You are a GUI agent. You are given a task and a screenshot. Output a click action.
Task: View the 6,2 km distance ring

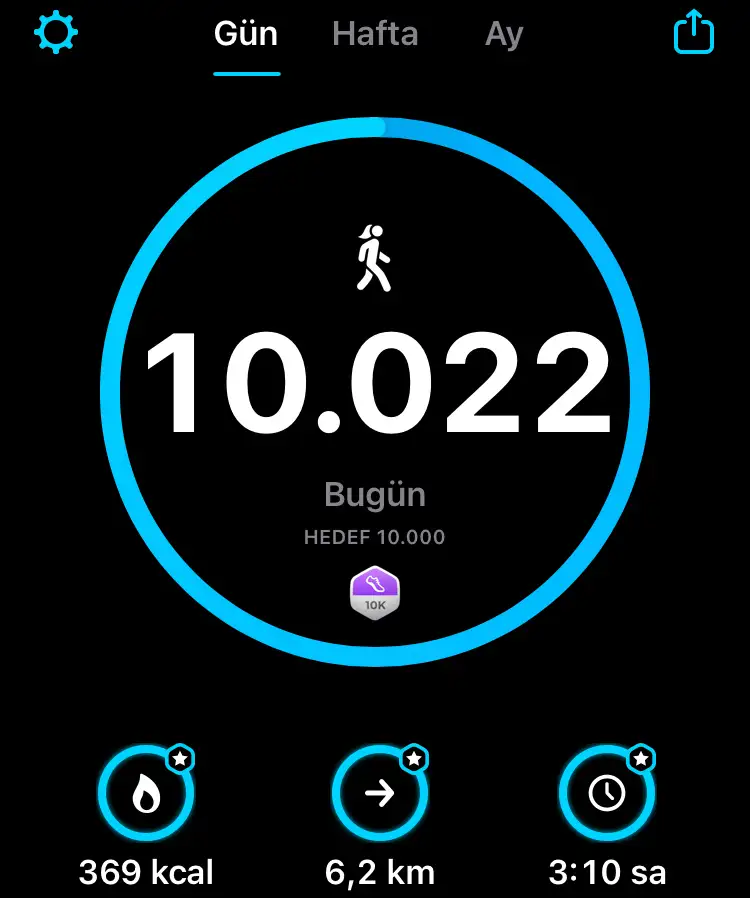coord(380,794)
